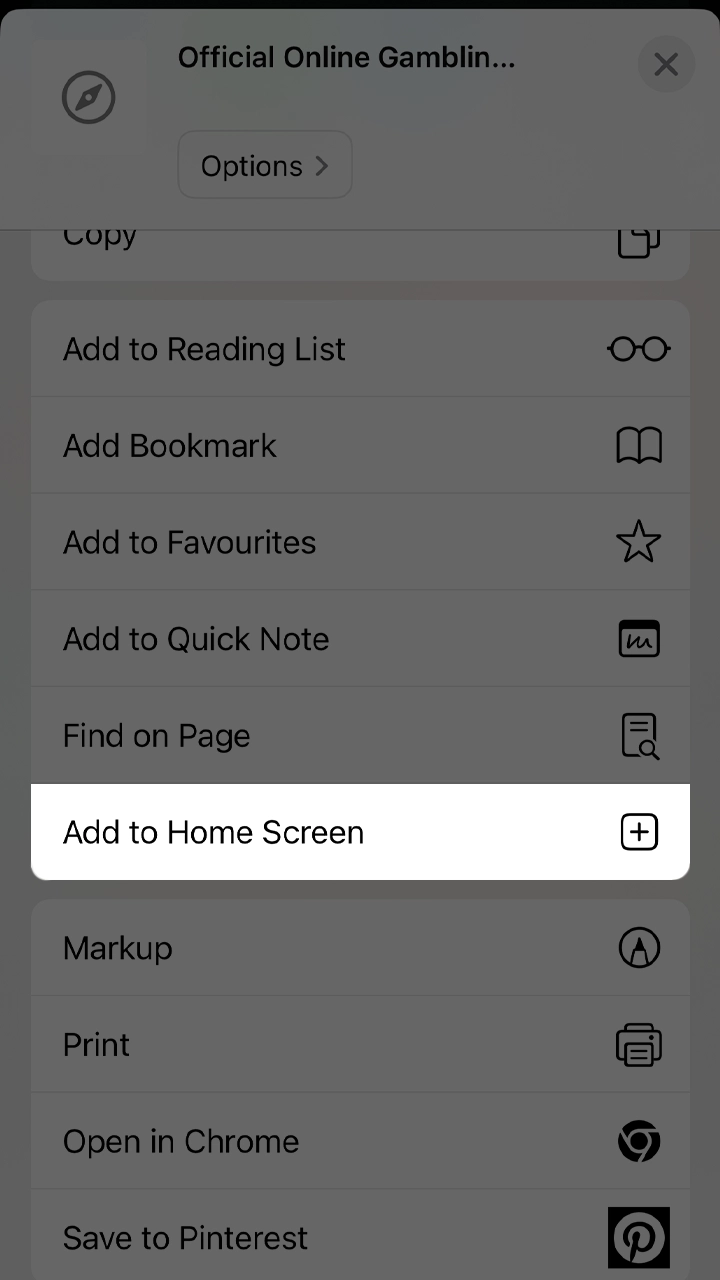This screenshot has height=1280, width=720.
Task: Tap the printer icon next to Print
Action: pyautogui.click(x=639, y=1044)
